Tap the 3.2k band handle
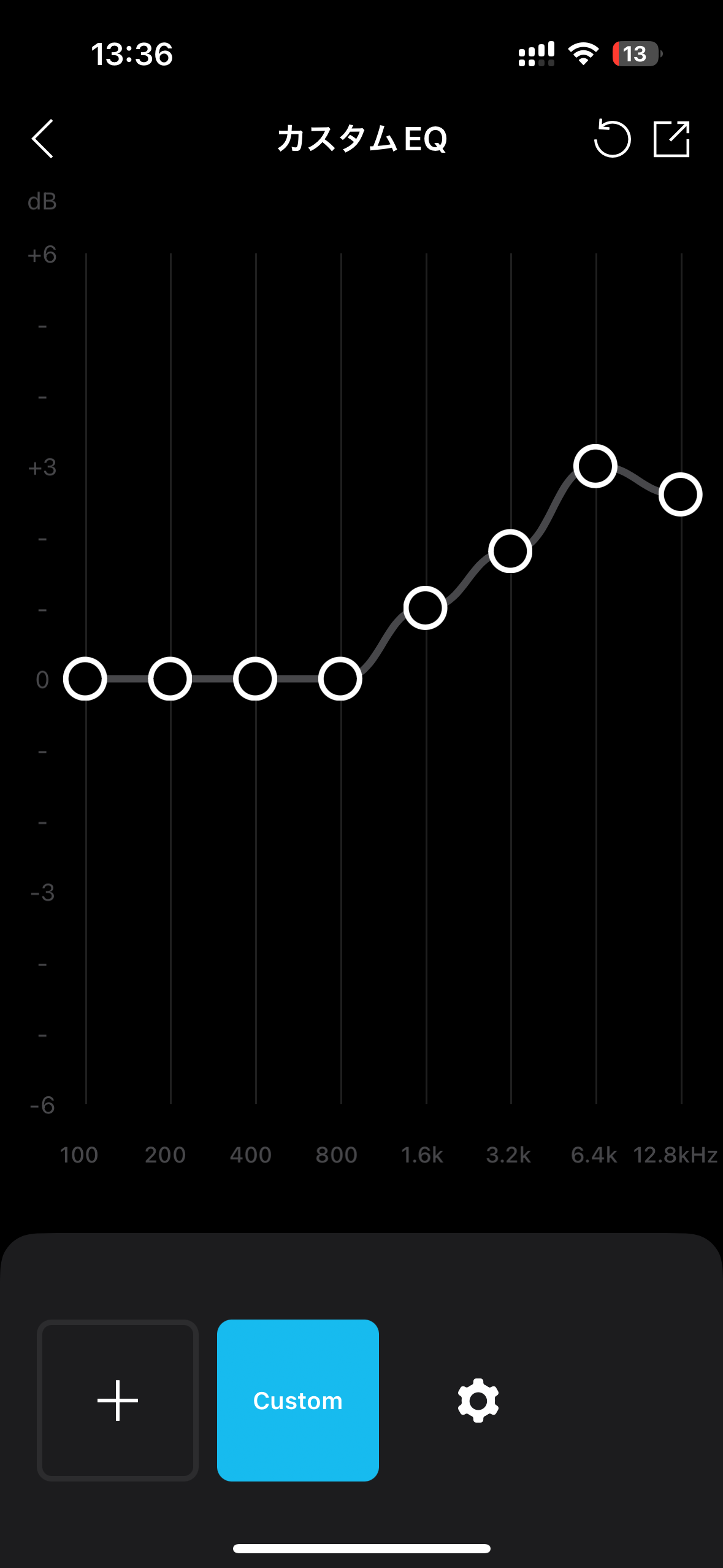This screenshot has width=723, height=1568. tap(510, 551)
